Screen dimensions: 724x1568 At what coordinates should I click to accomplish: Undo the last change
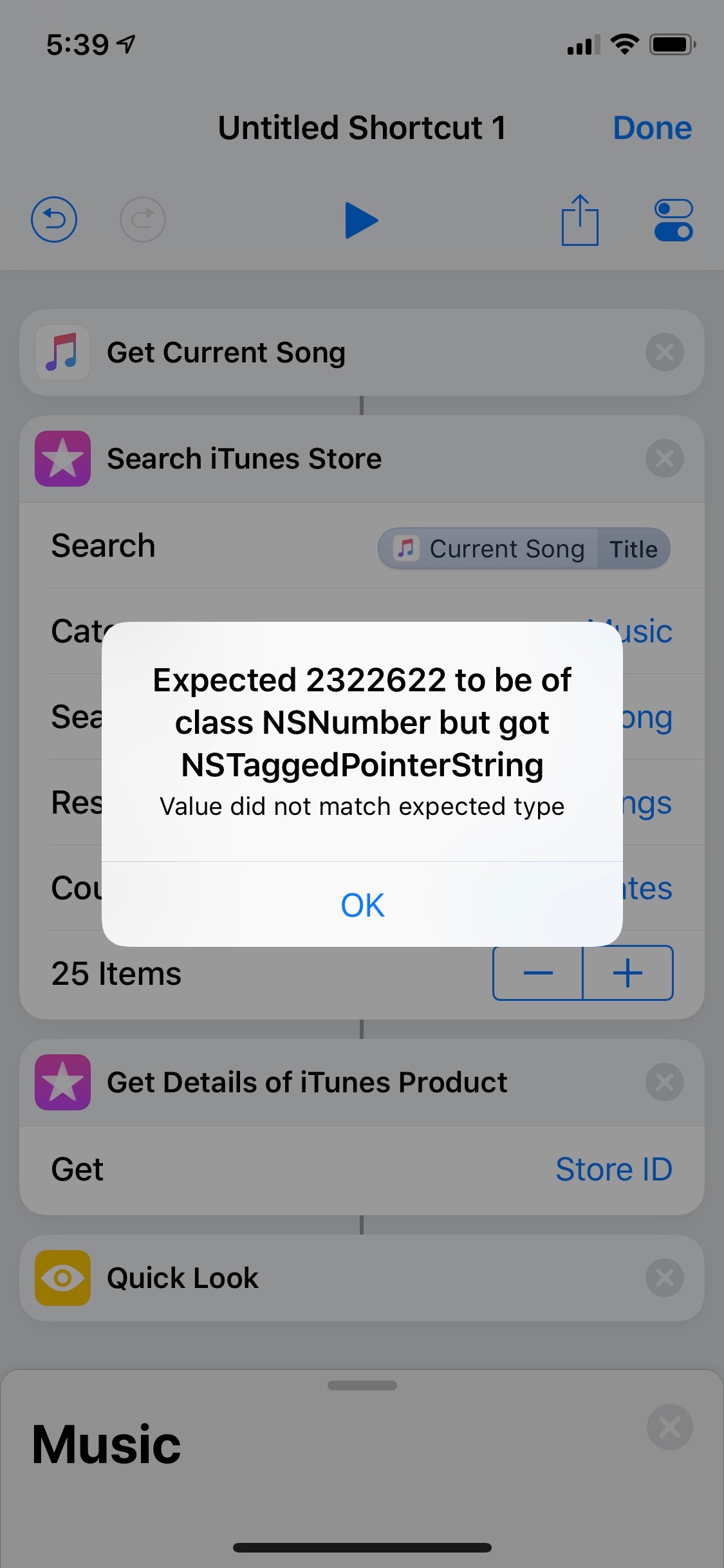click(x=54, y=219)
